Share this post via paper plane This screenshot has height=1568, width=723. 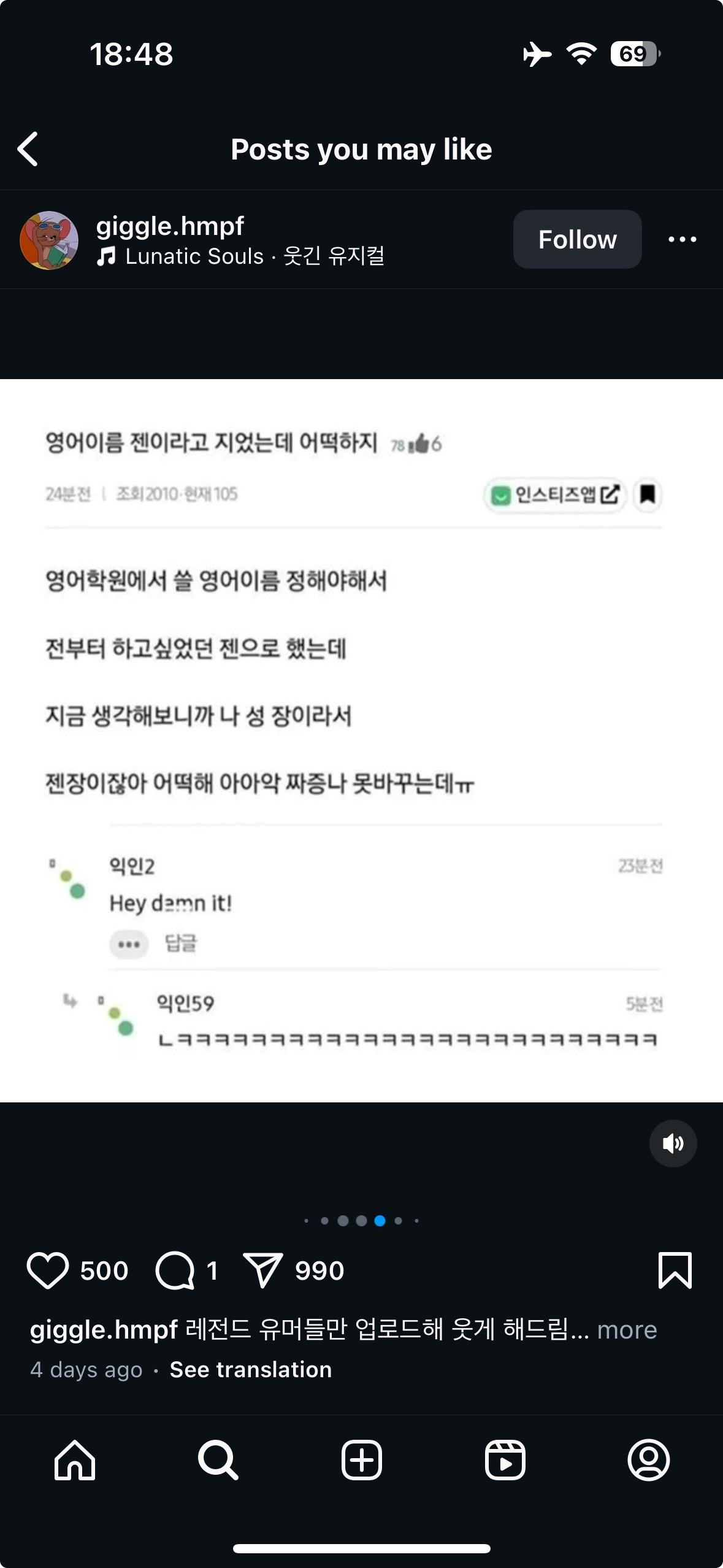tap(263, 1270)
